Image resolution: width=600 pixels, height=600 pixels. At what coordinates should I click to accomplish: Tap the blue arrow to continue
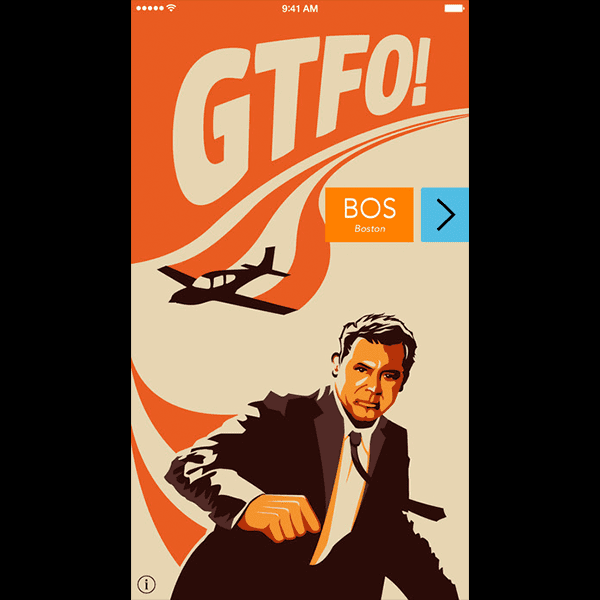point(445,214)
